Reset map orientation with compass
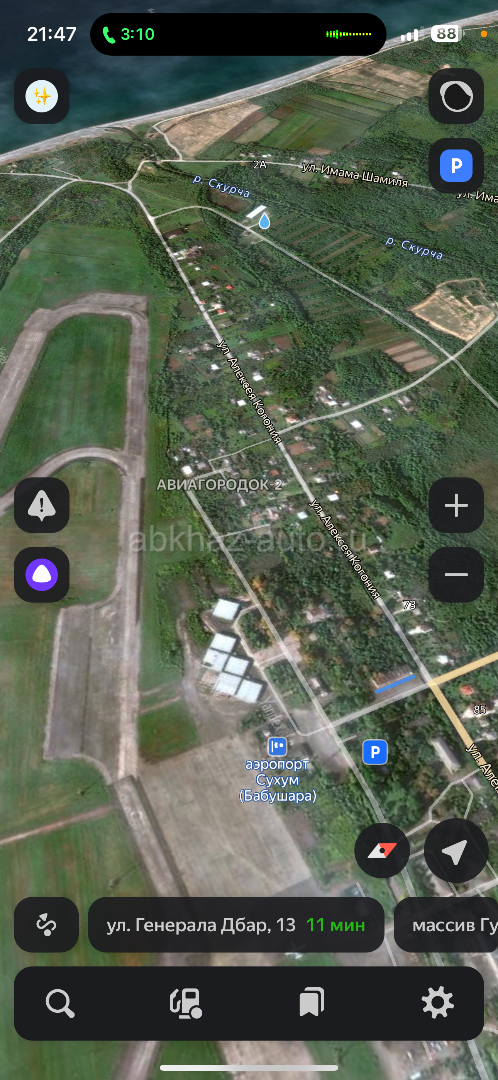This screenshot has height=1080, width=498. coord(382,851)
